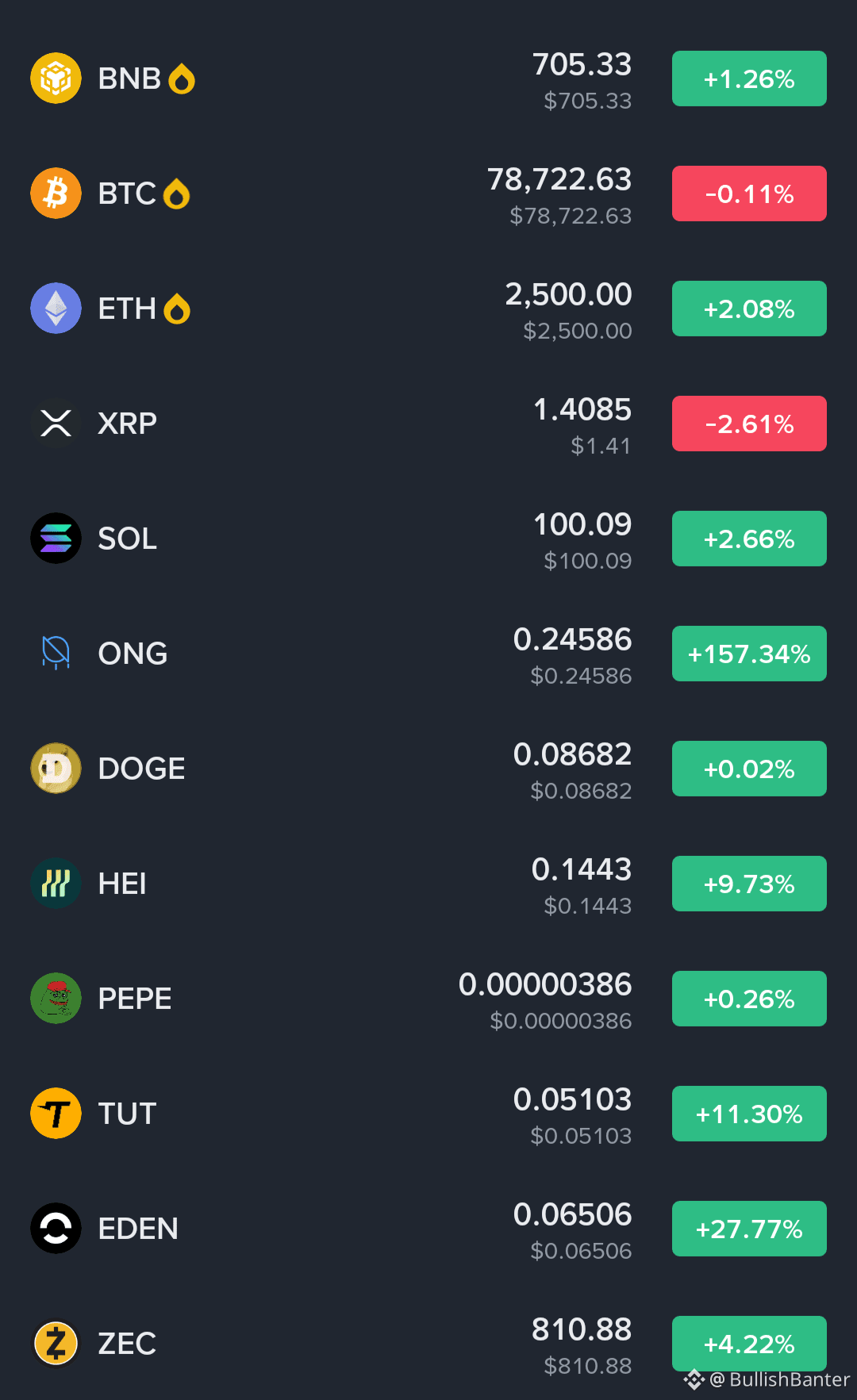Open the XRP market row
The width and height of the screenshot is (857, 1400).
(428, 424)
